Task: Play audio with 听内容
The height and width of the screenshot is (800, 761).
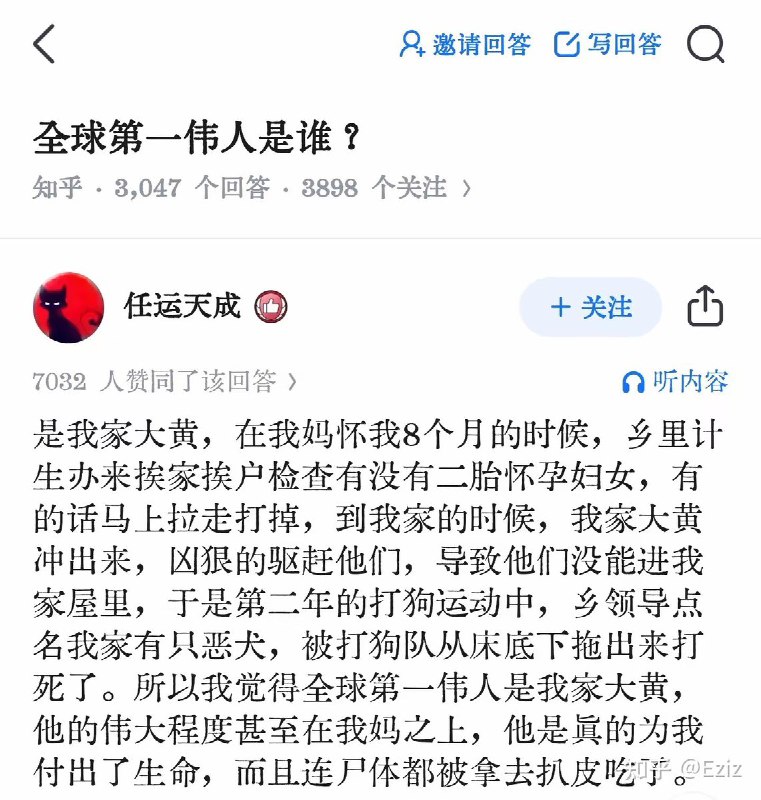Action: 675,381
